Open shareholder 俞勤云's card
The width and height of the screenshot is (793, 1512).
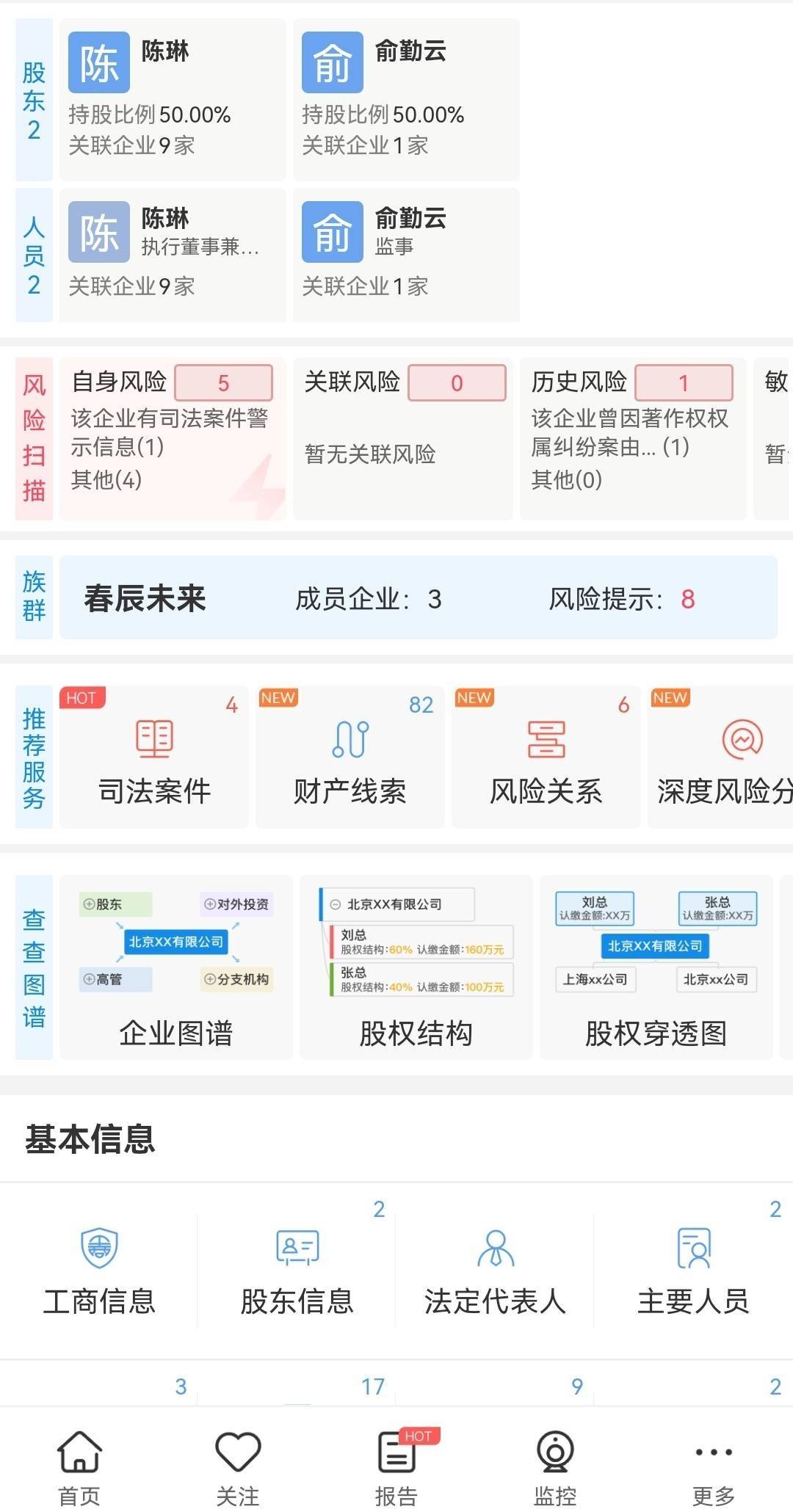(406, 99)
